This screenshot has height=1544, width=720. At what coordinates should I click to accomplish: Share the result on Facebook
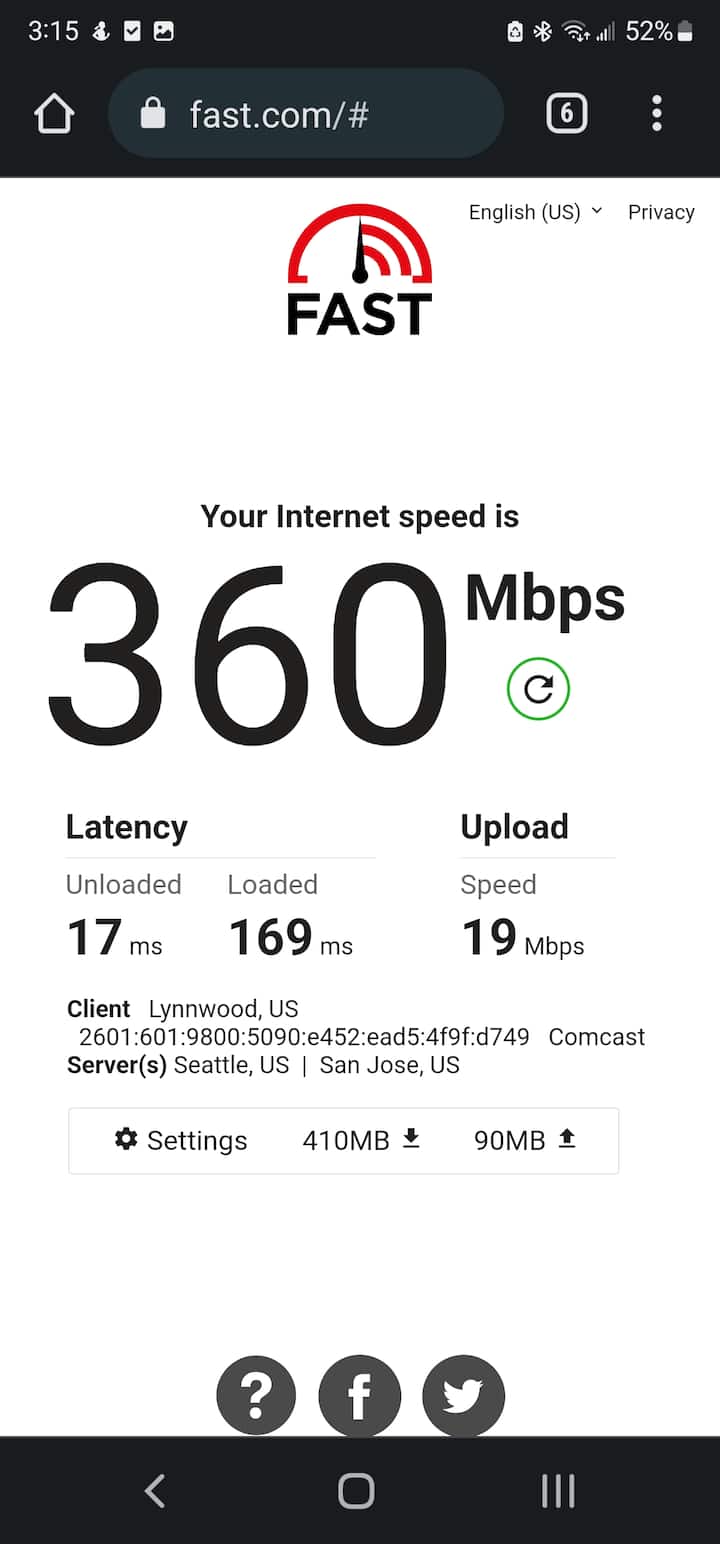pos(360,1394)
